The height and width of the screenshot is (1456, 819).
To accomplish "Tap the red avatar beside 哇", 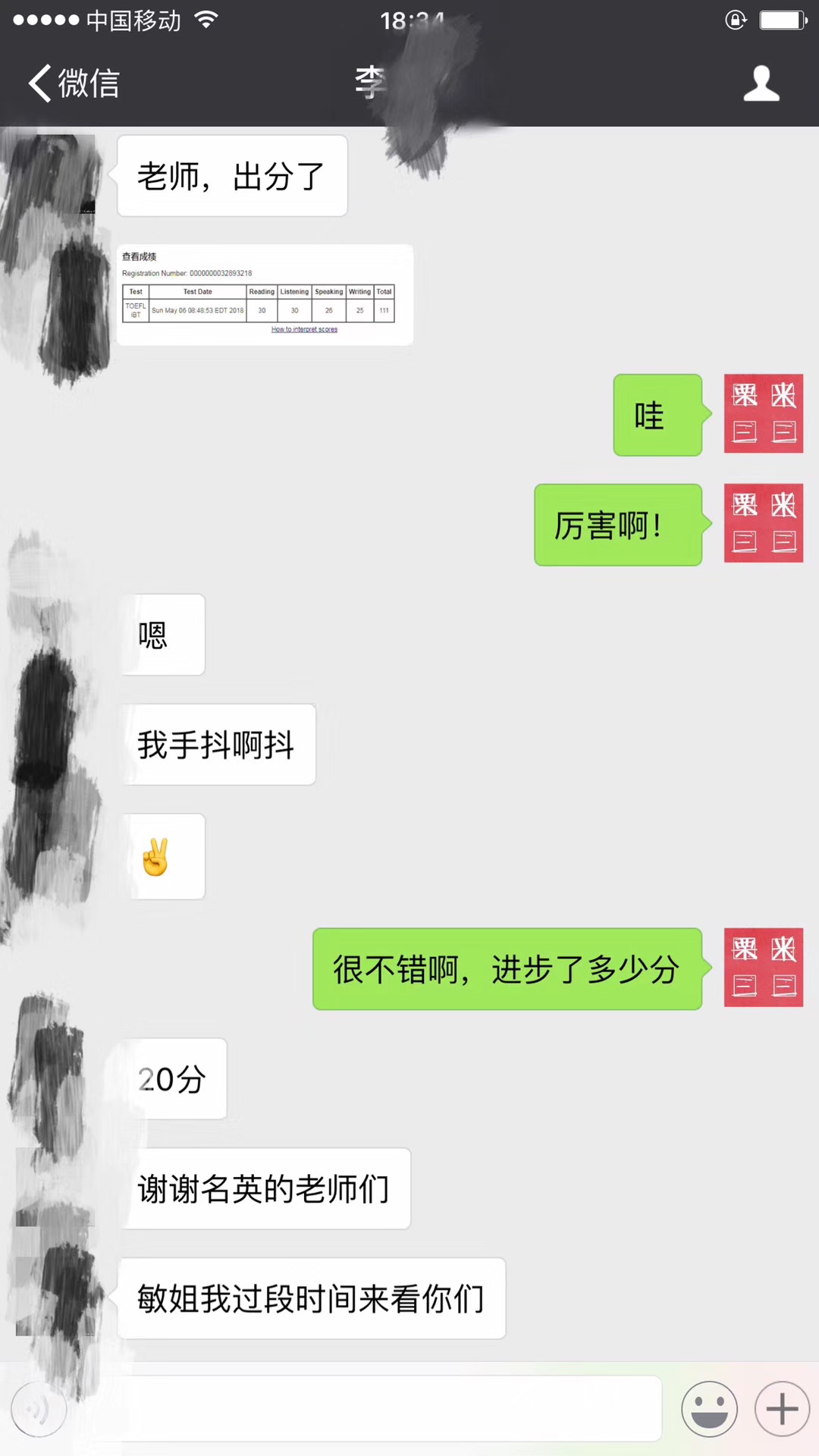I will coord(763,413).
